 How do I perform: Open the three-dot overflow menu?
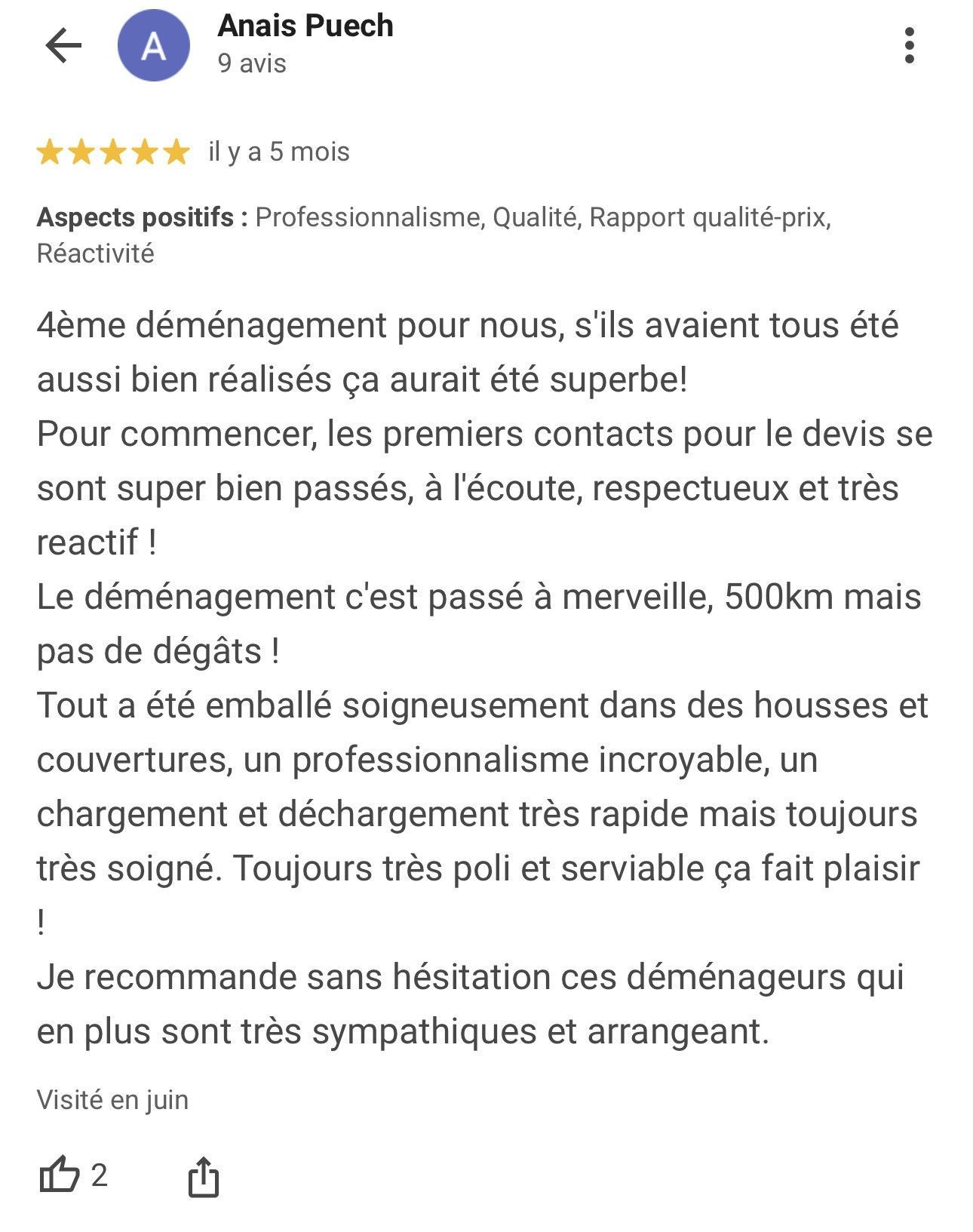(909, 46)
